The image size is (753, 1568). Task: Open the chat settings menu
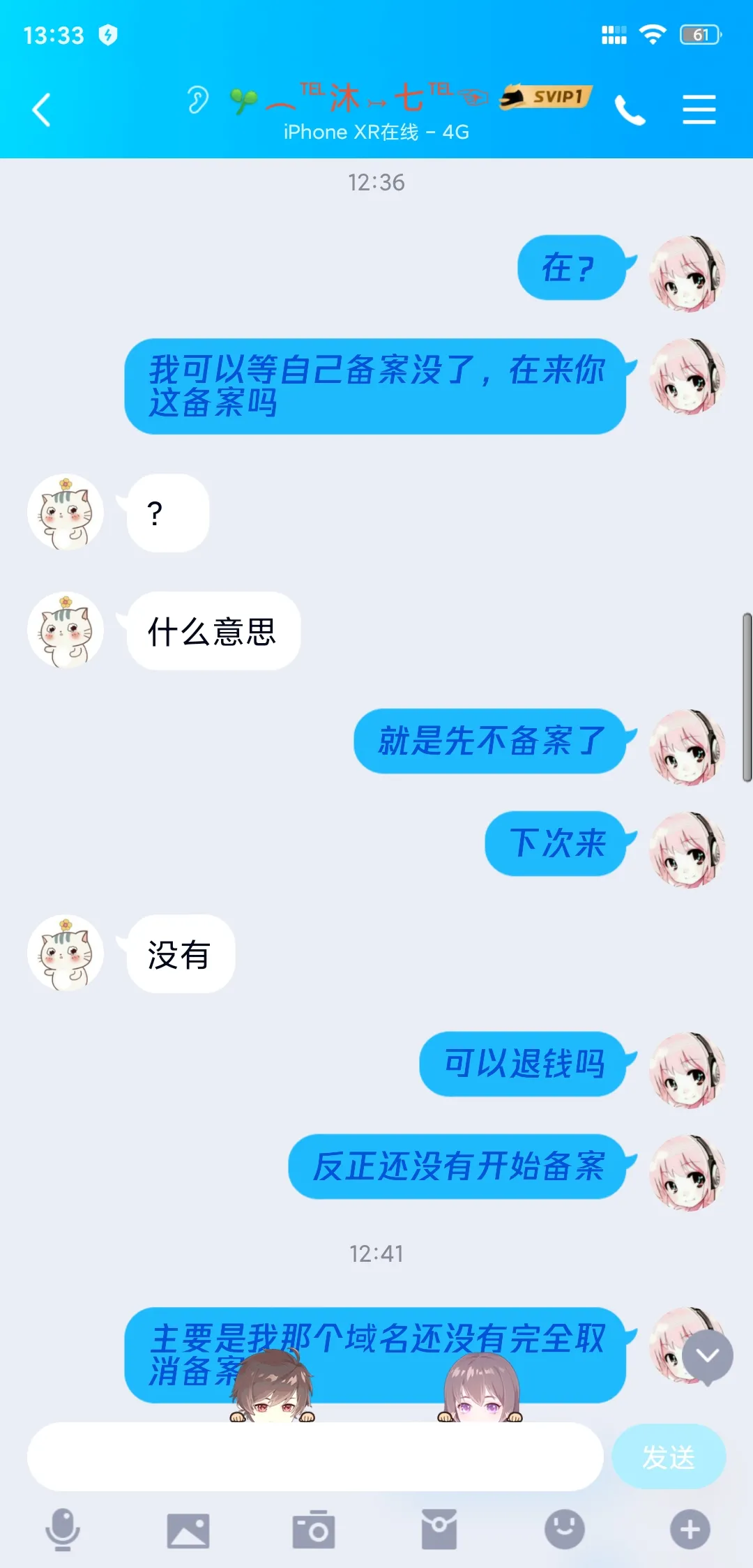pos(699,110)
